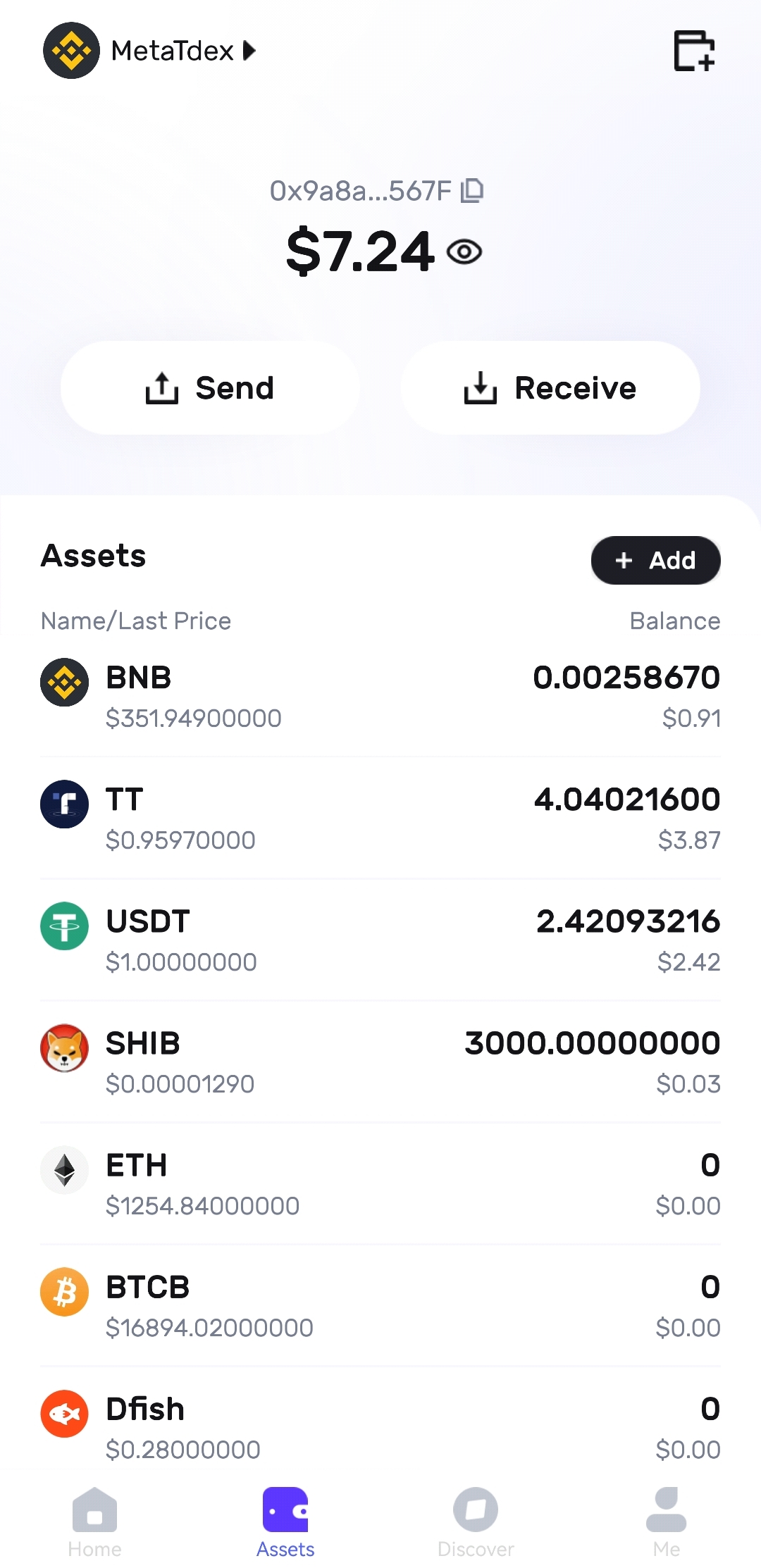The image size is (761, 1568).
Task: Select the SHIB asset
Action: (380, 1062)
